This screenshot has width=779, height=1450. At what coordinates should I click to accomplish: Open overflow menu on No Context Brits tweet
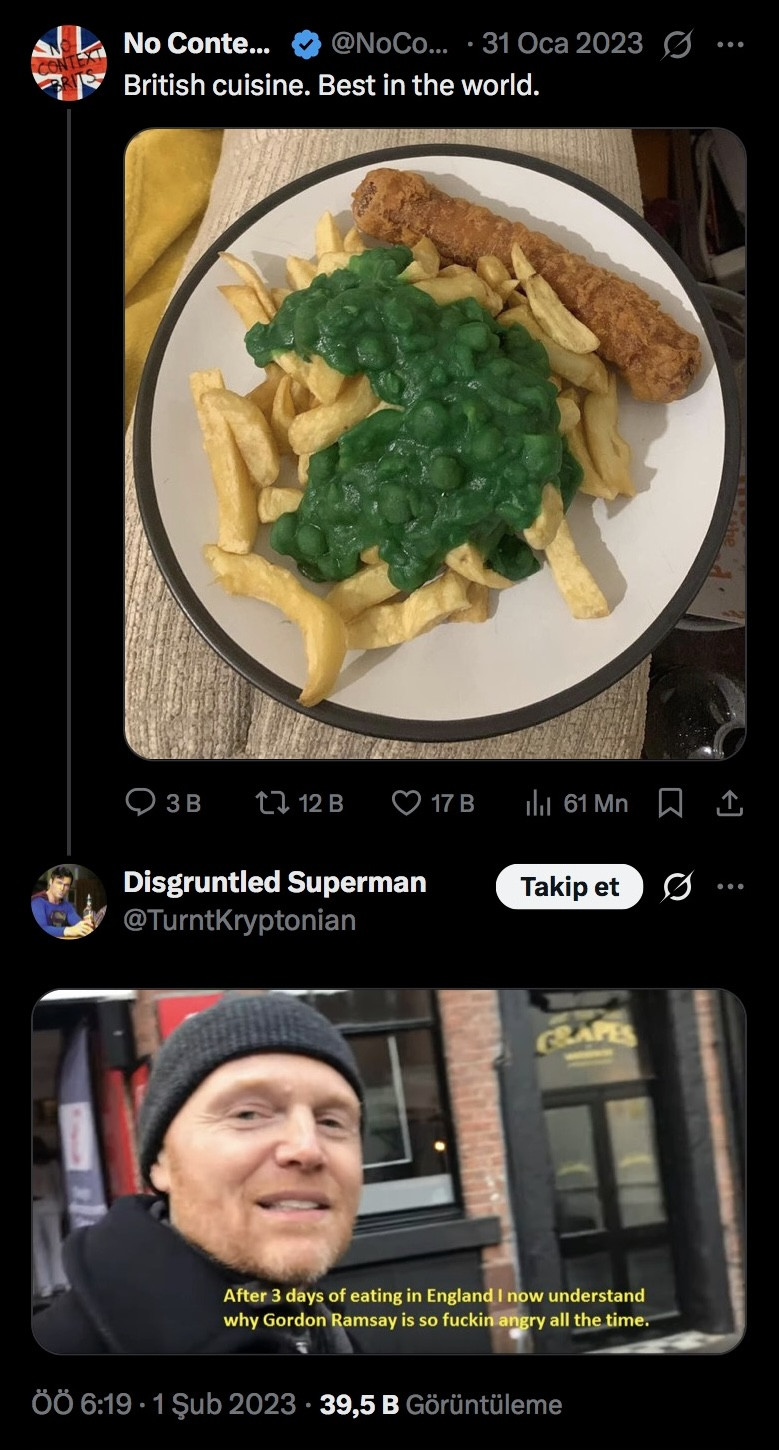(x=731, y=45)
